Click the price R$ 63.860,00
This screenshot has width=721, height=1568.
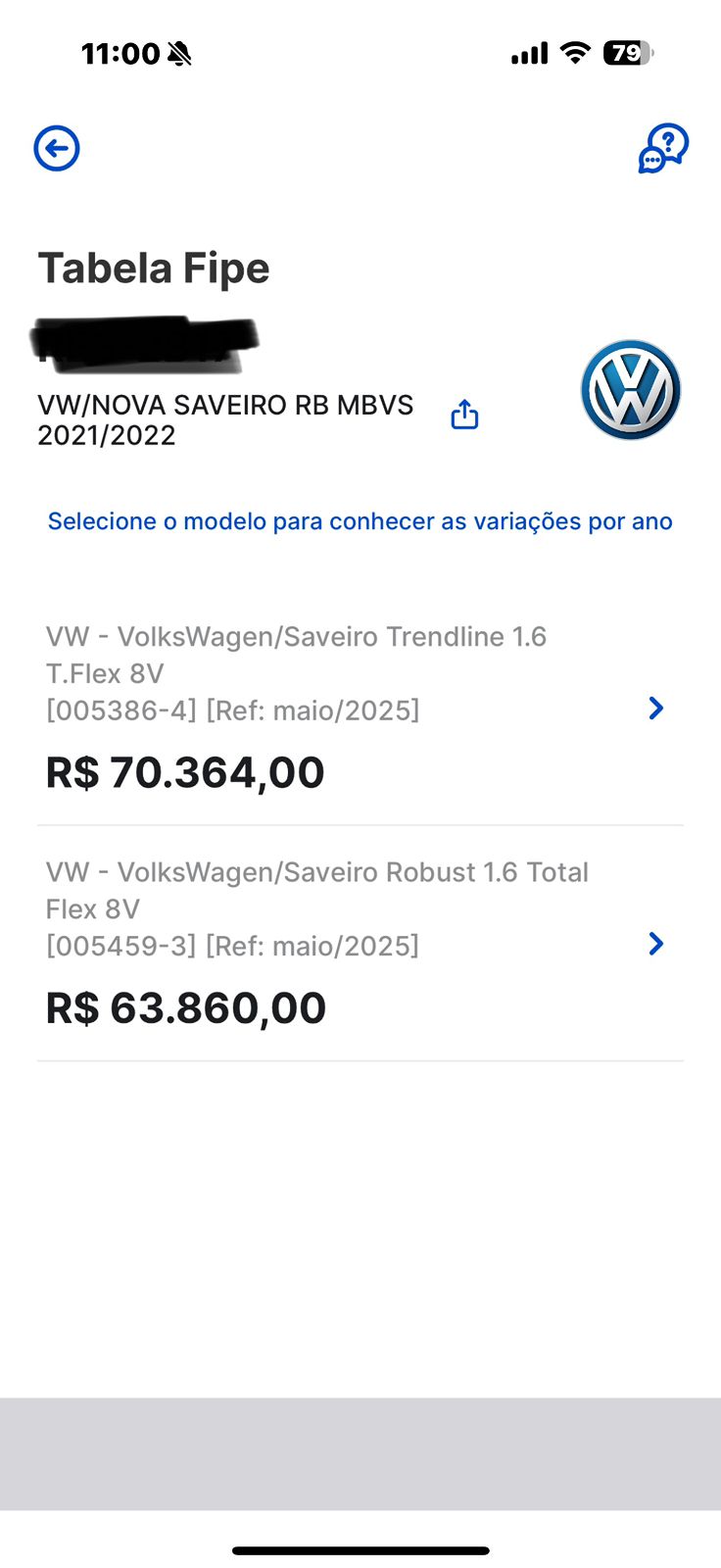pos(186,1007)
